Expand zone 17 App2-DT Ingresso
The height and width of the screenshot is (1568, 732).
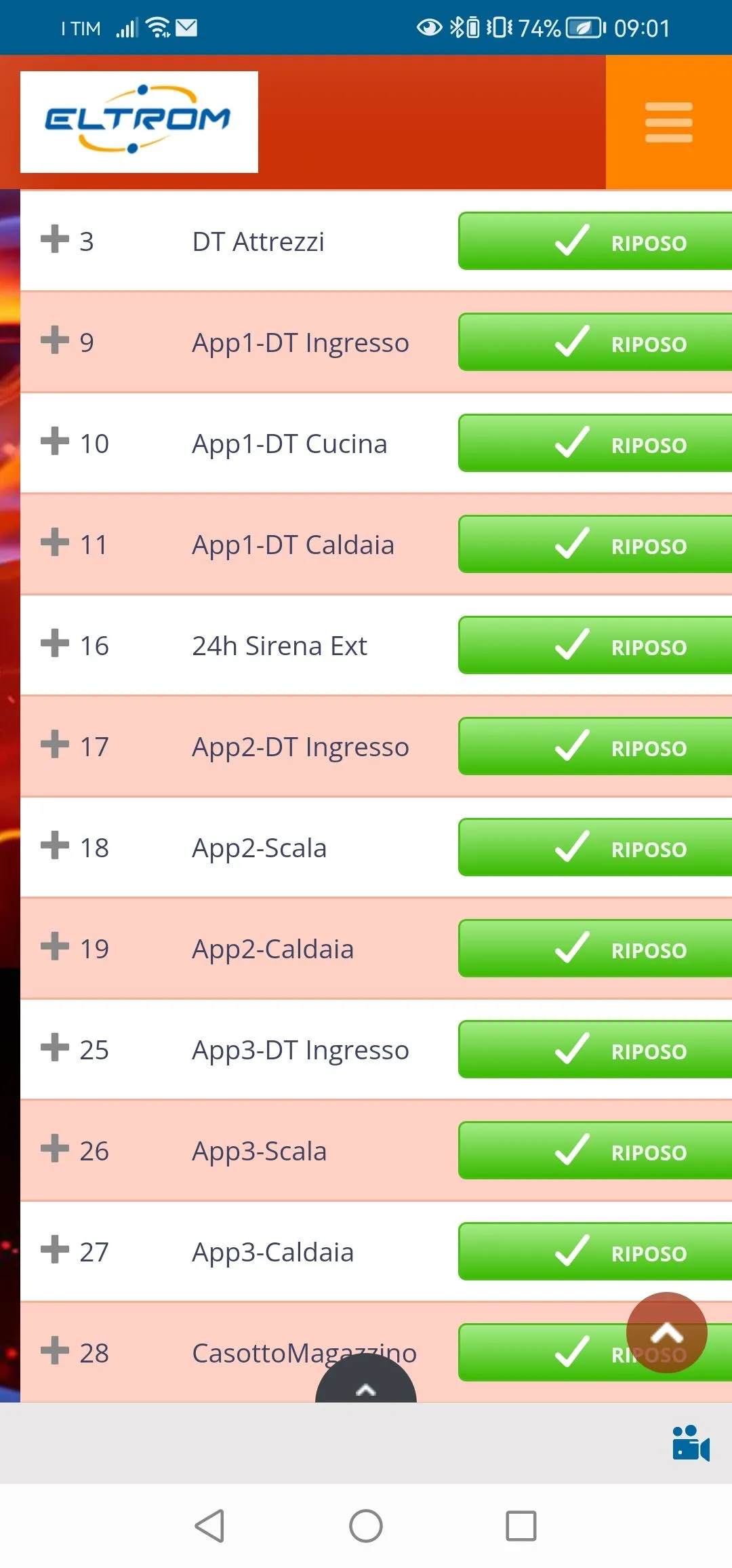pos(55,745)
